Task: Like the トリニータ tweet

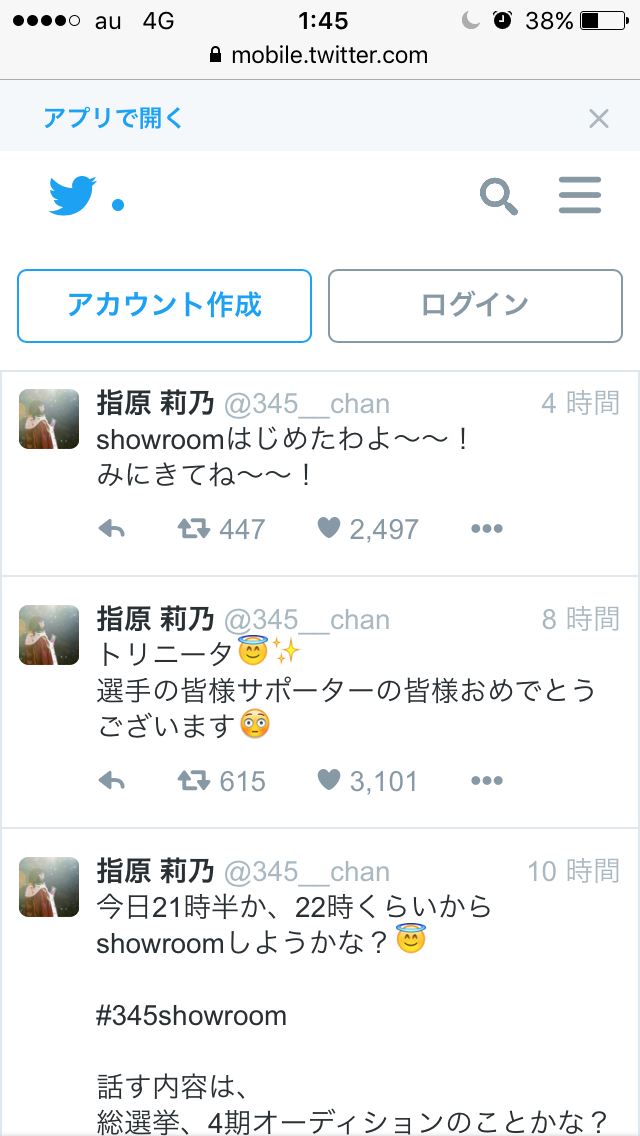Action: click(x=329, y=781)
